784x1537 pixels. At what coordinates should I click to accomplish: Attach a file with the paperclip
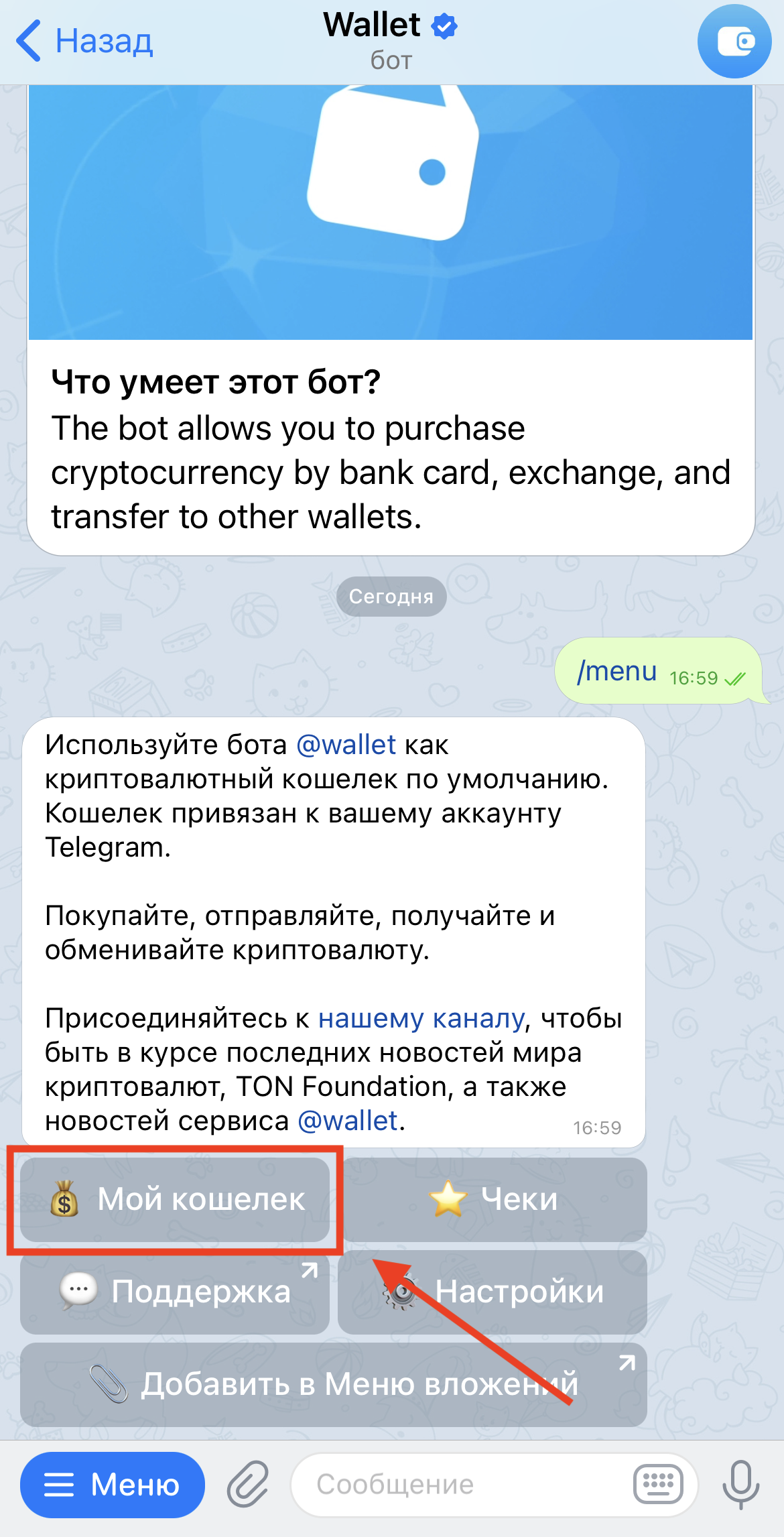(x=248, y=1485)
